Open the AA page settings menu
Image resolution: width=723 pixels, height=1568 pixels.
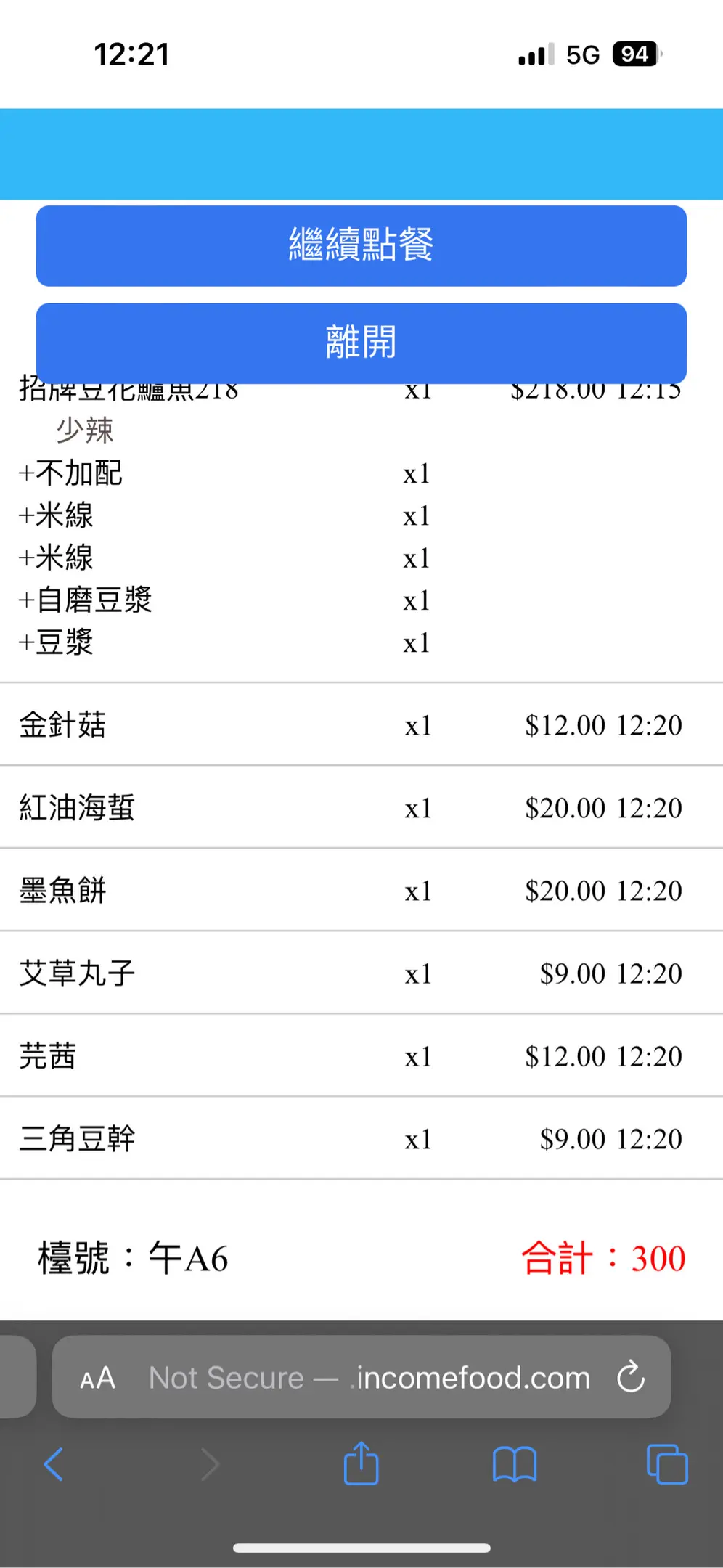[x=97, y=1378]
